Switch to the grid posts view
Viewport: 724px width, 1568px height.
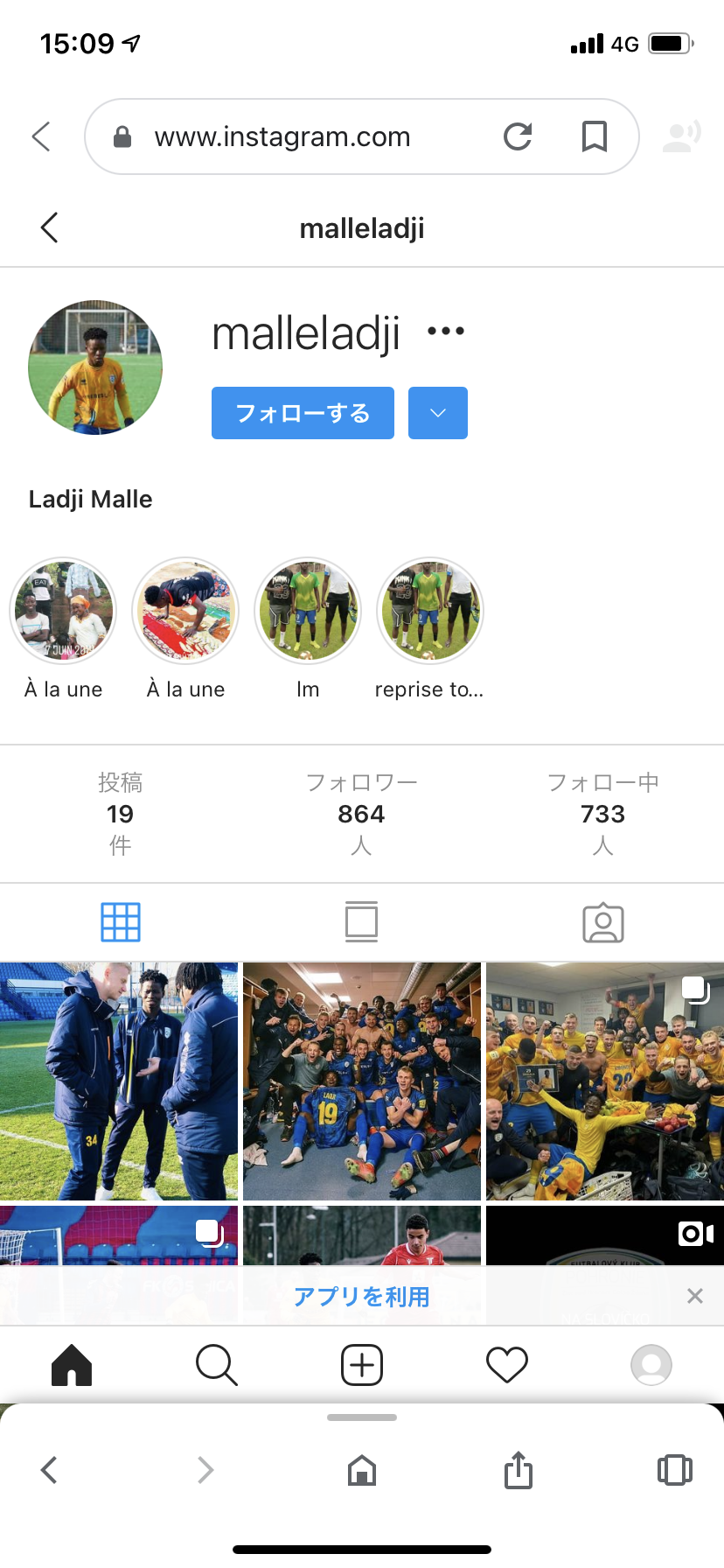pyautogui.click(x=121, y=922)
